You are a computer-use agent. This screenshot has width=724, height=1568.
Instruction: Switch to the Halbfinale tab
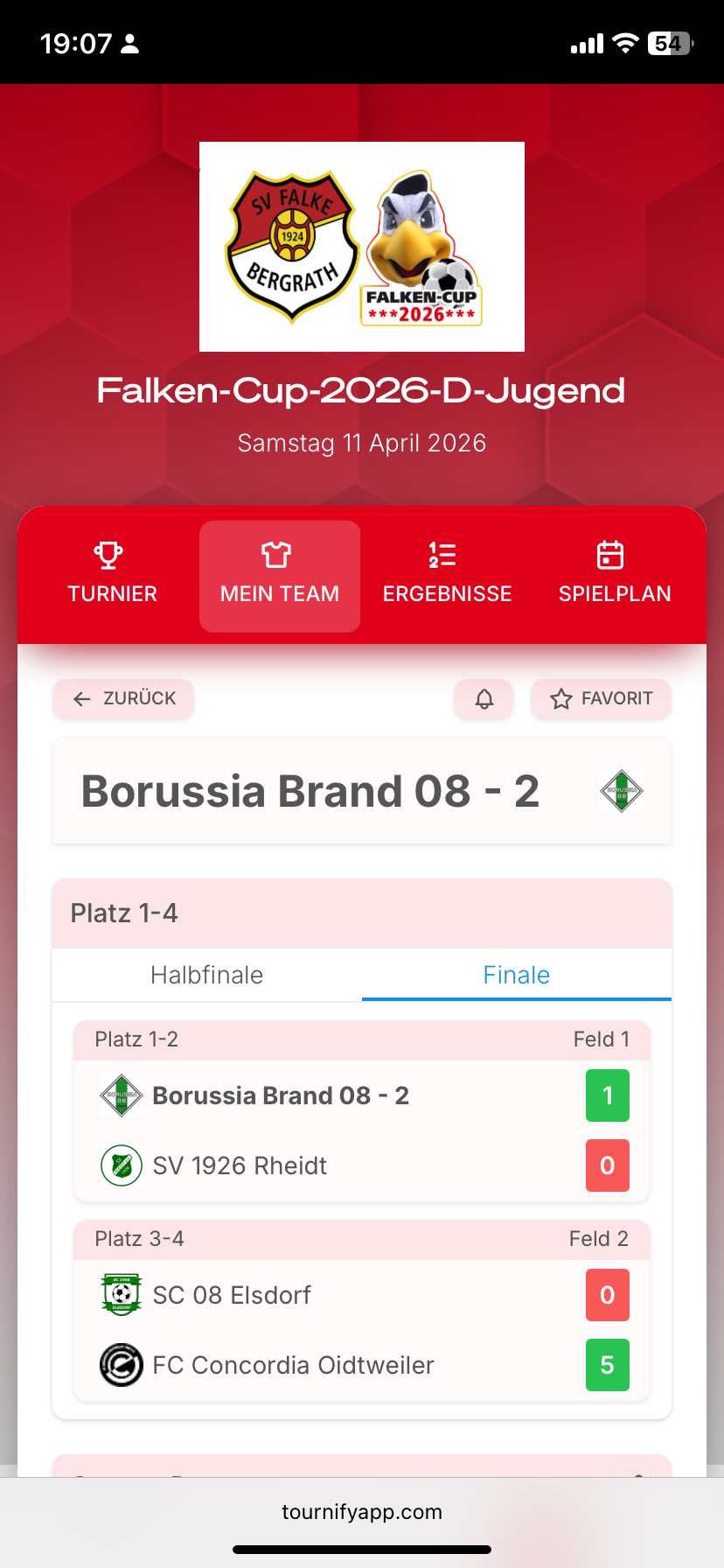tap(207, 975)
